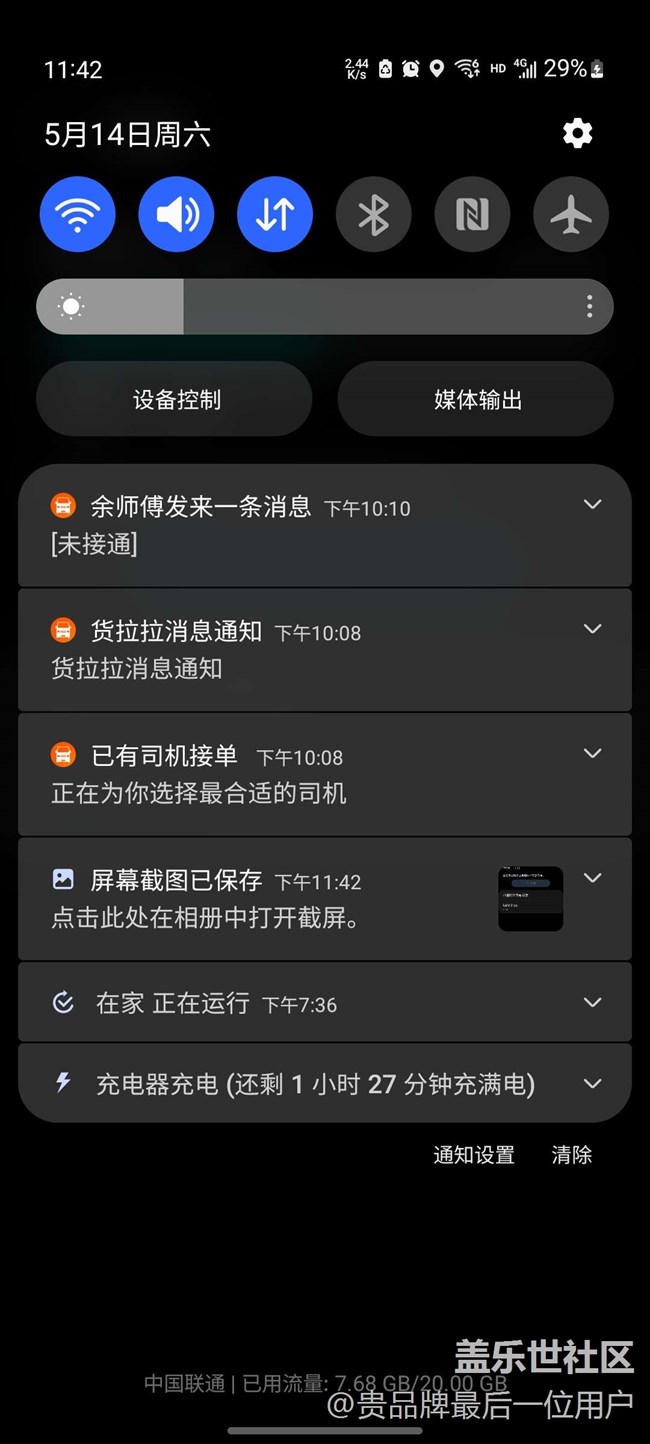Enable airplane mode
Viewport: 650px width, 1444px height.
(571, 214)
